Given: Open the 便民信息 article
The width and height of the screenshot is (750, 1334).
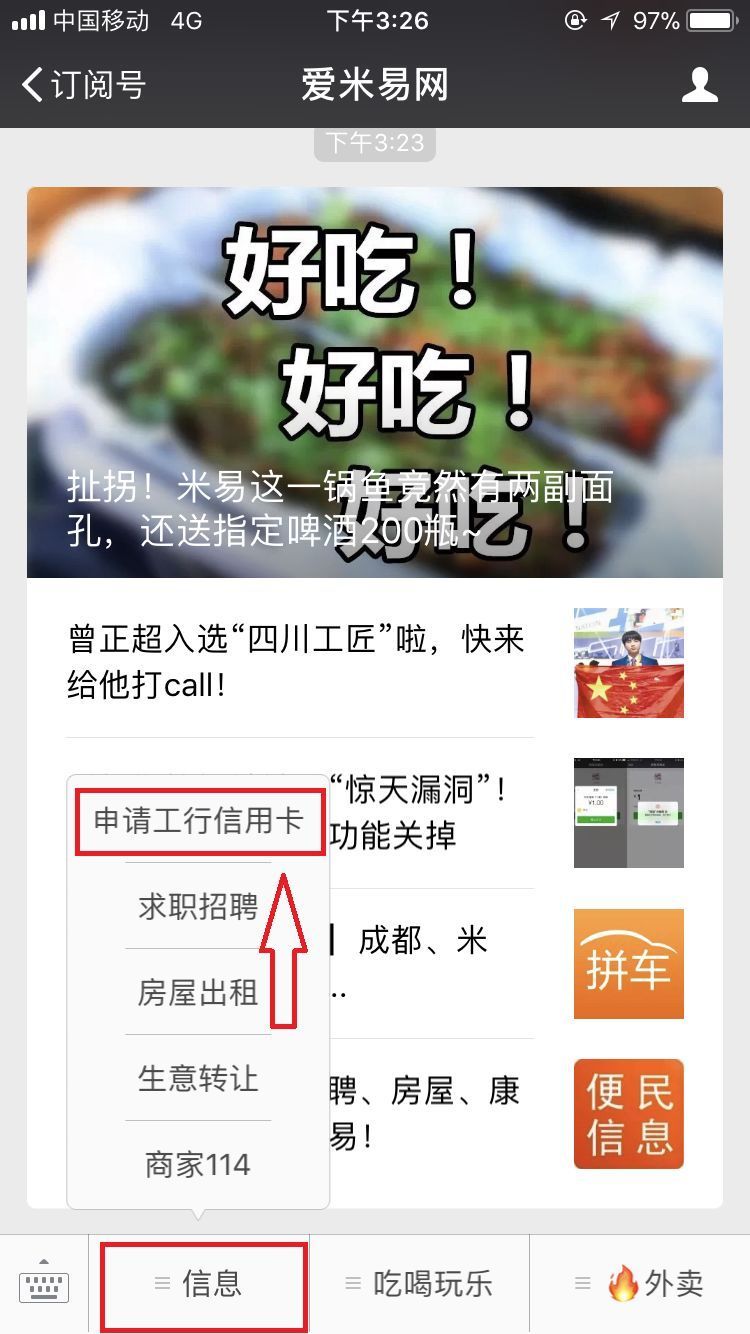Looking at the screenshot, I should pos(628,1114).
